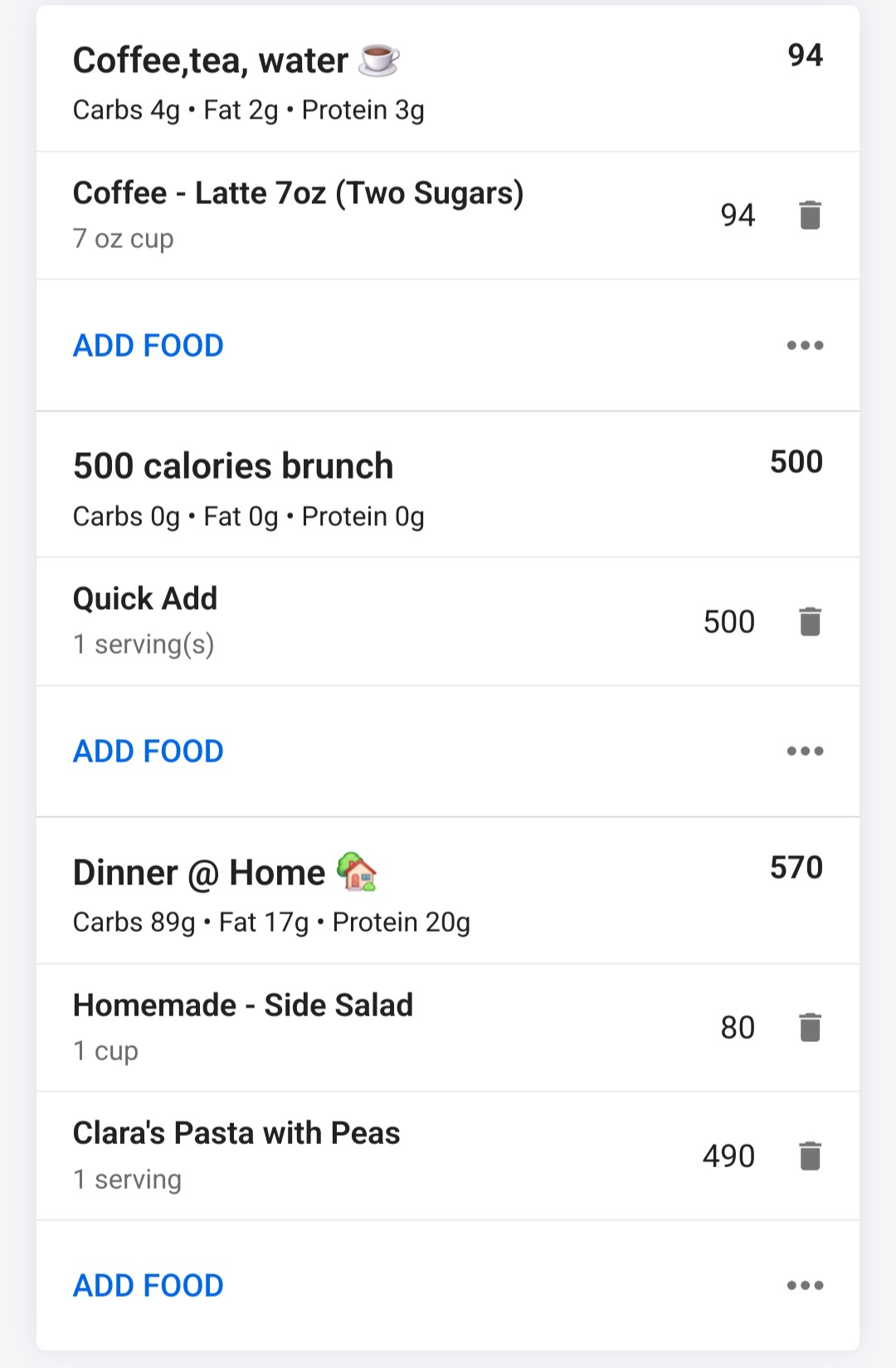The height and width of the screenshot is (1368, 896).
Task: View Clara's Pasta with Peas details
Action: pyautogui.click(x=237, y=1155)
